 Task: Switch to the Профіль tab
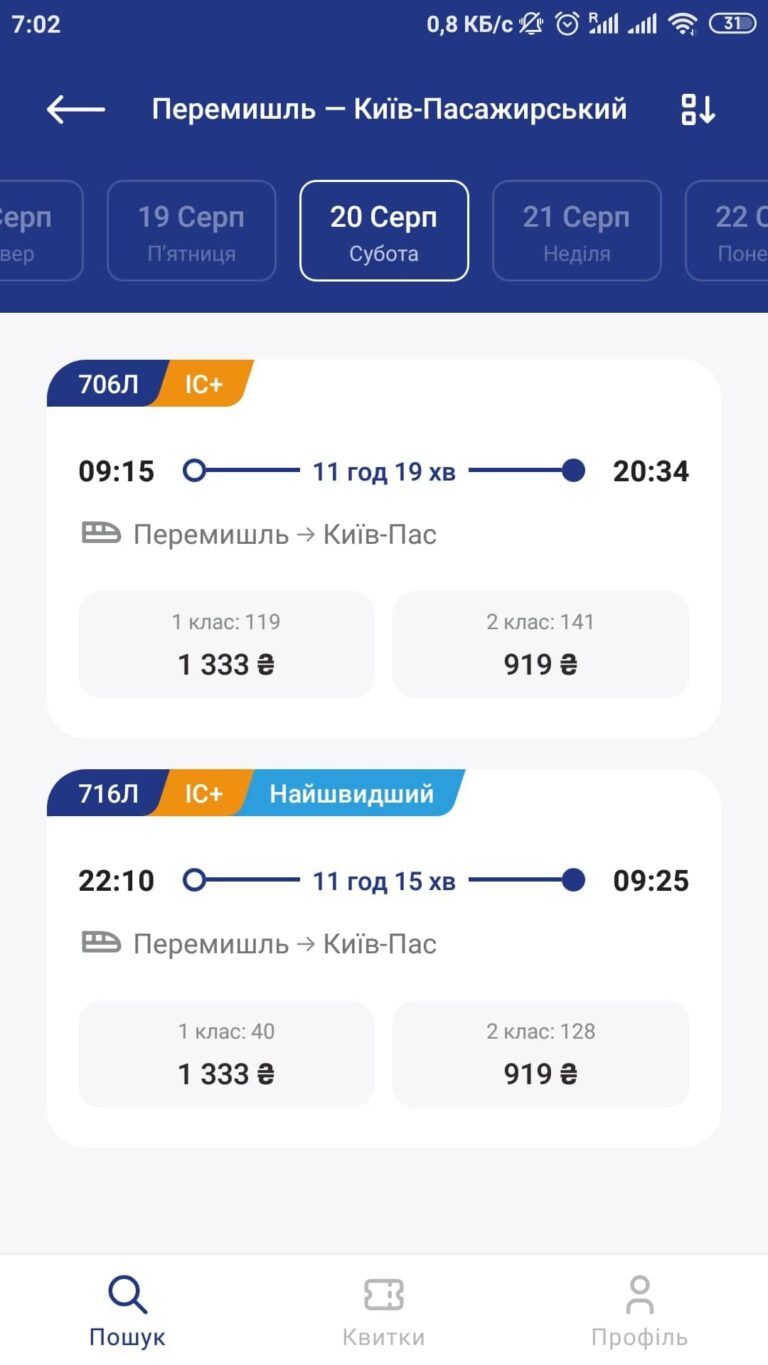click(640, 1312)
